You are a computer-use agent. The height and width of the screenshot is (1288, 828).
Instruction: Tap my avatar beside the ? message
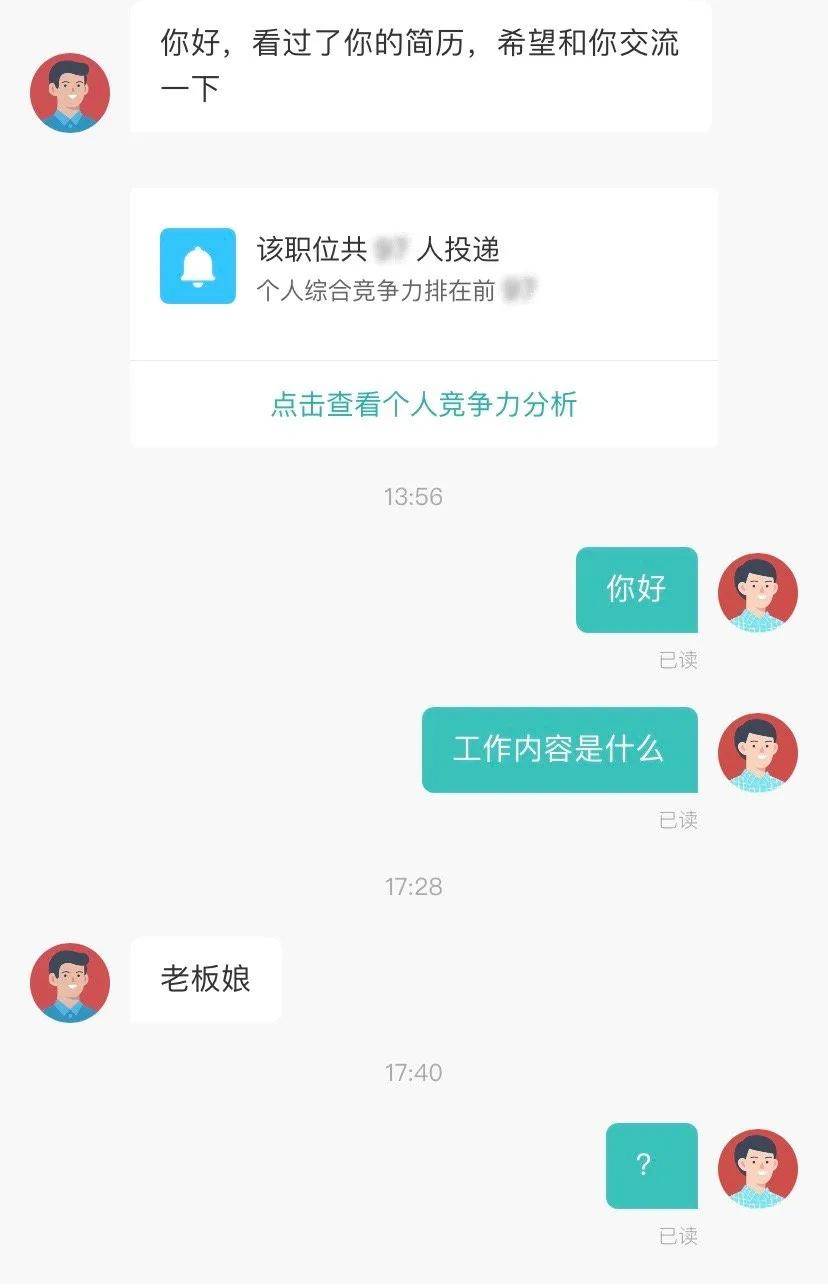[758, 1169]
